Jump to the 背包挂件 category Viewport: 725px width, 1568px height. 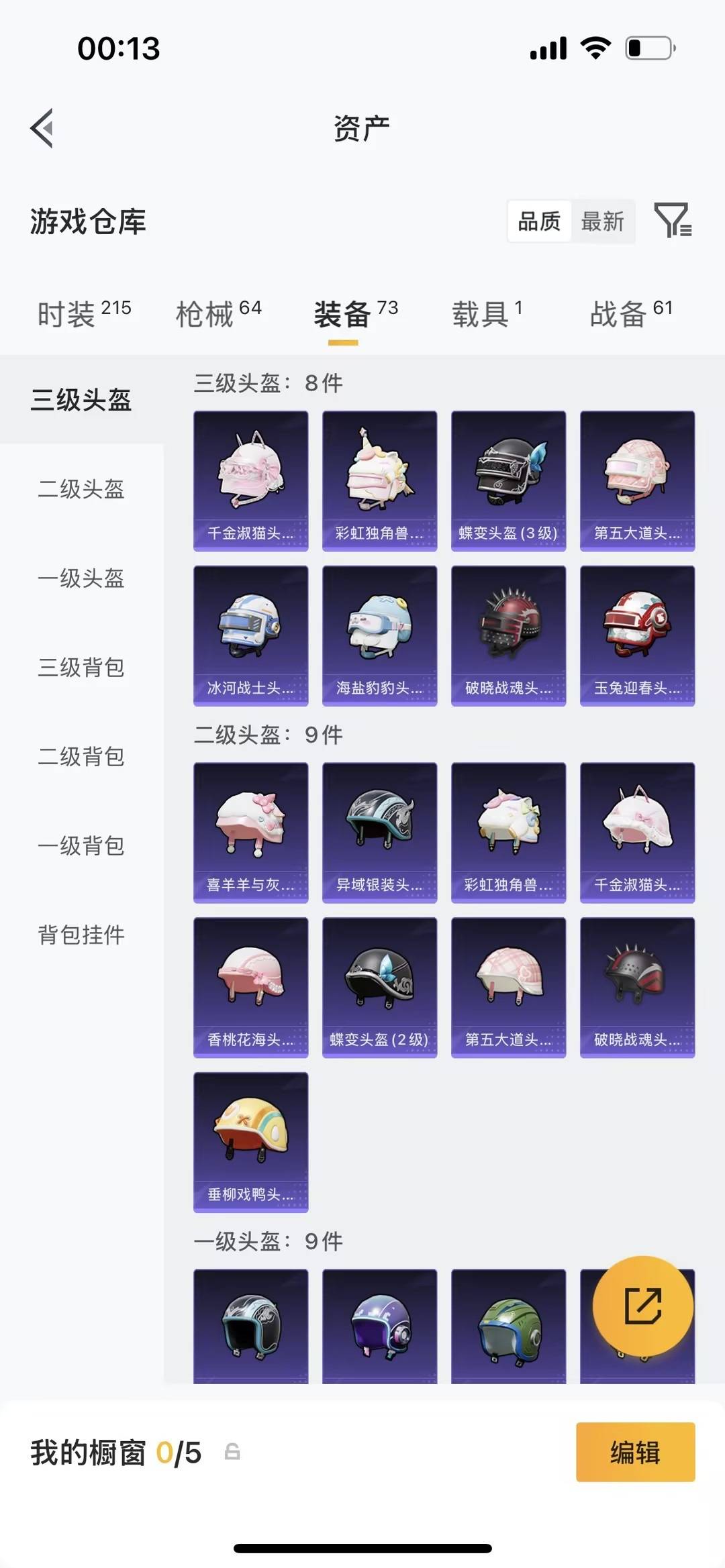pyautogui.click(x=81, y=934)
